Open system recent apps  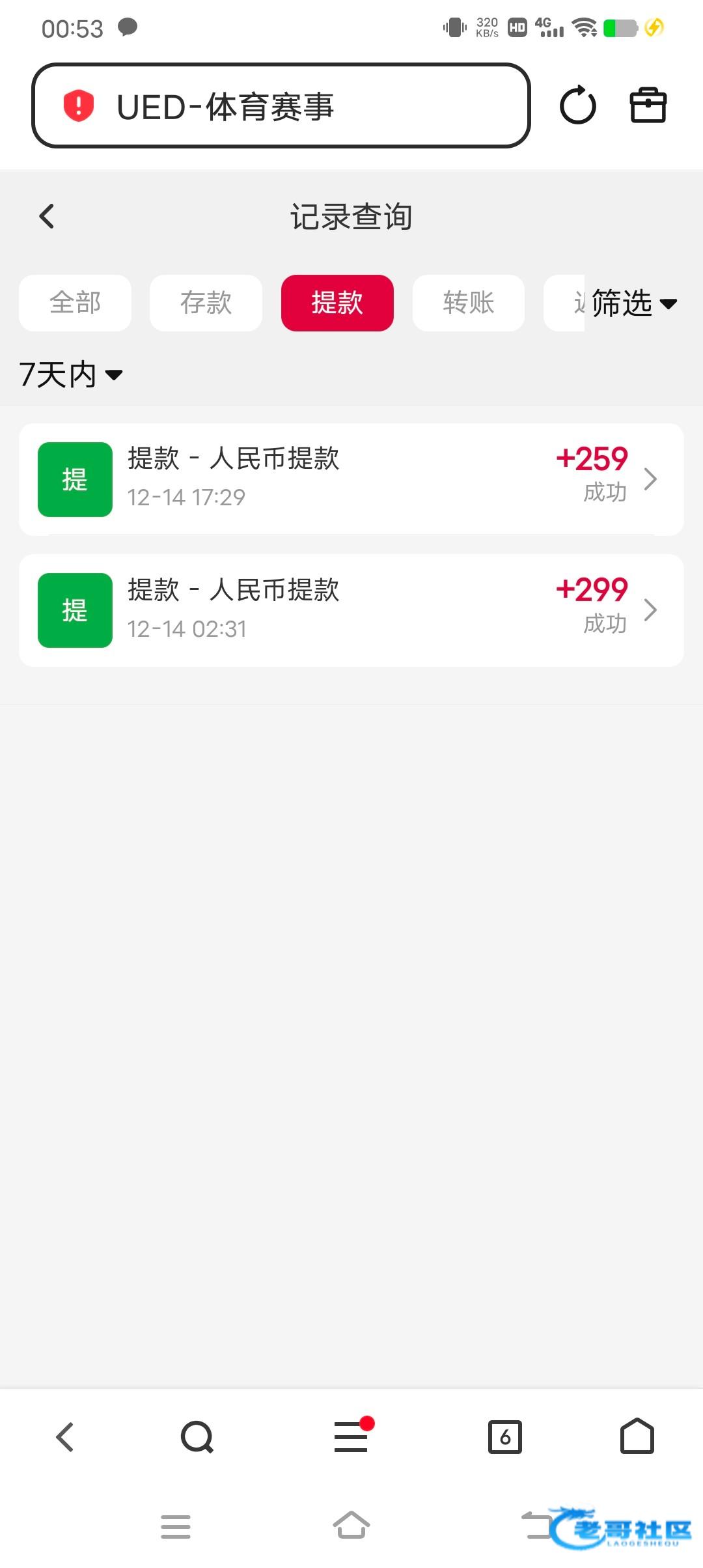tap(176, 1526)
